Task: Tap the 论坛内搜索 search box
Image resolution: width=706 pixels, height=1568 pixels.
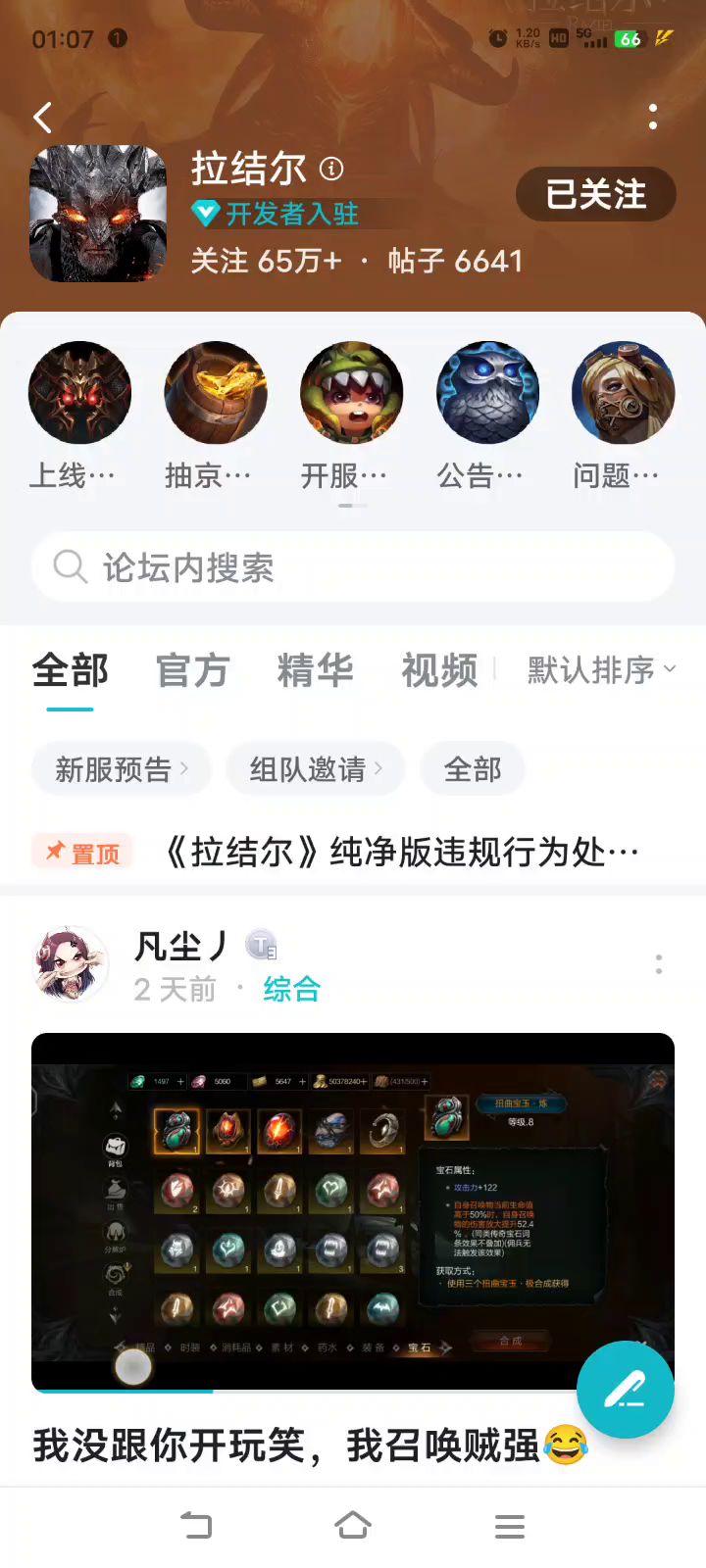Action: [x=353, y=566]
